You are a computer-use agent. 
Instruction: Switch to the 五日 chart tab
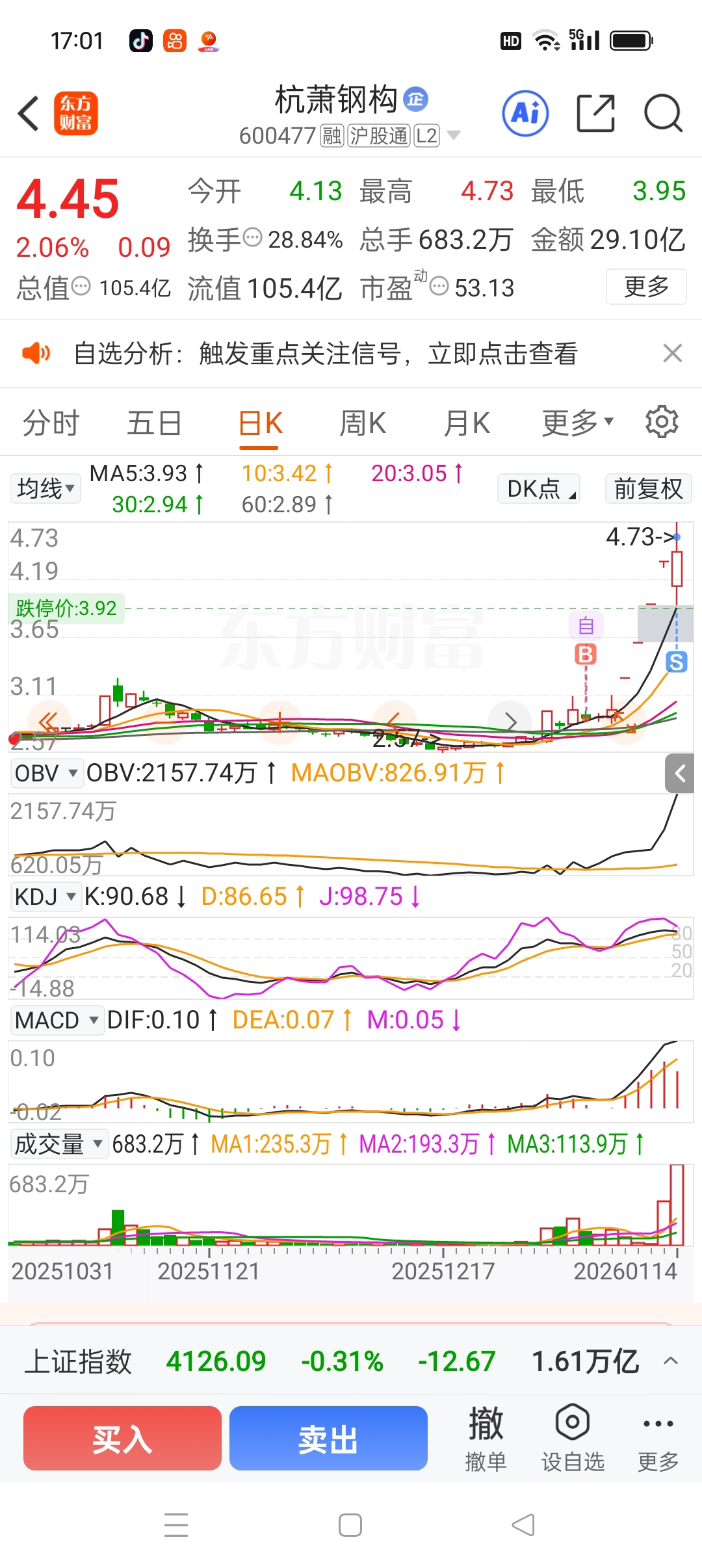tap(154, 423)
